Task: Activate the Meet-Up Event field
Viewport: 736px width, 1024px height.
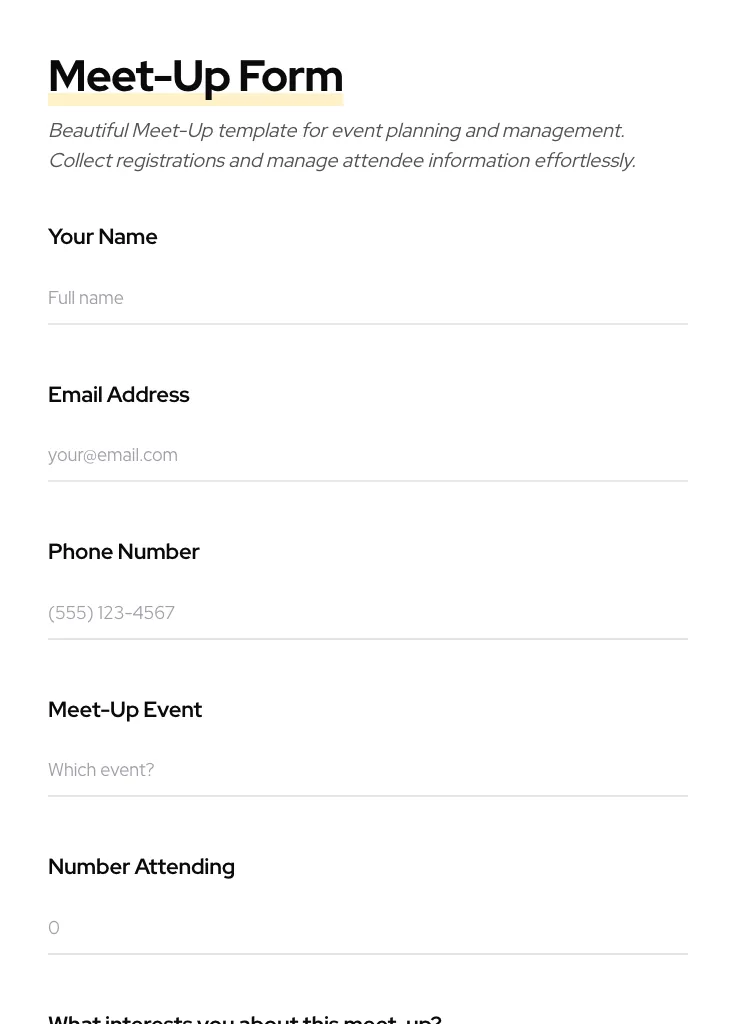Action: [367, 770]
